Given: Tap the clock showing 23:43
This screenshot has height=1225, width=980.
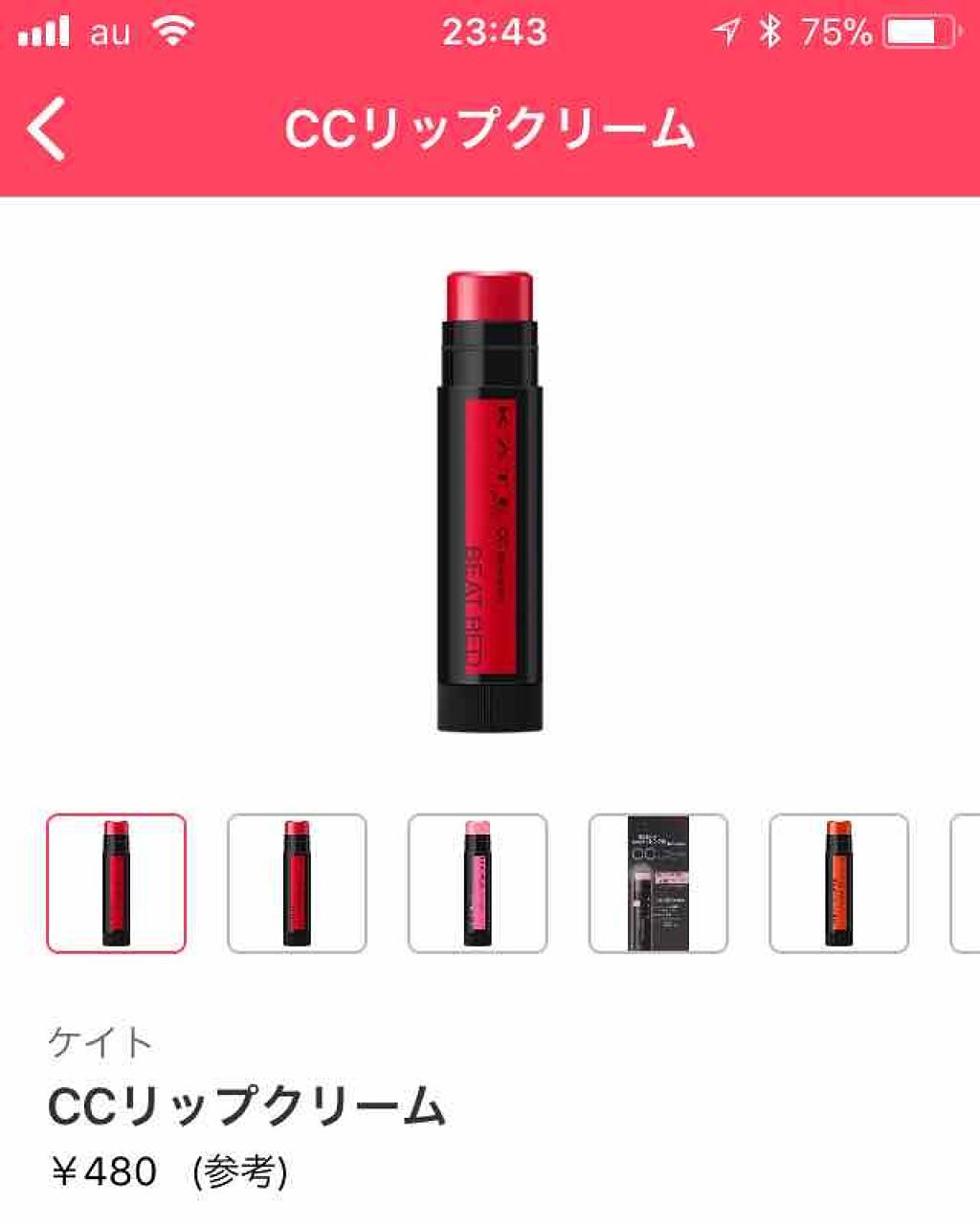Looking at the screenshot, I should coord(490,31).
